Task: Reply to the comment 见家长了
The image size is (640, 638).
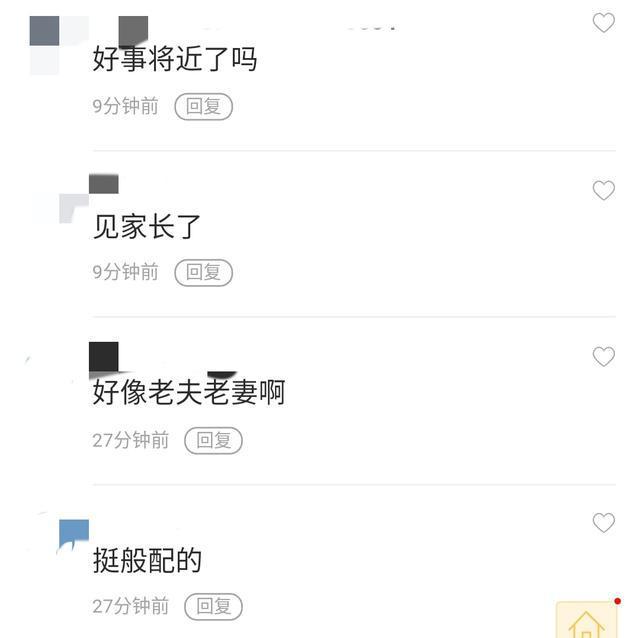Action: 204,272
